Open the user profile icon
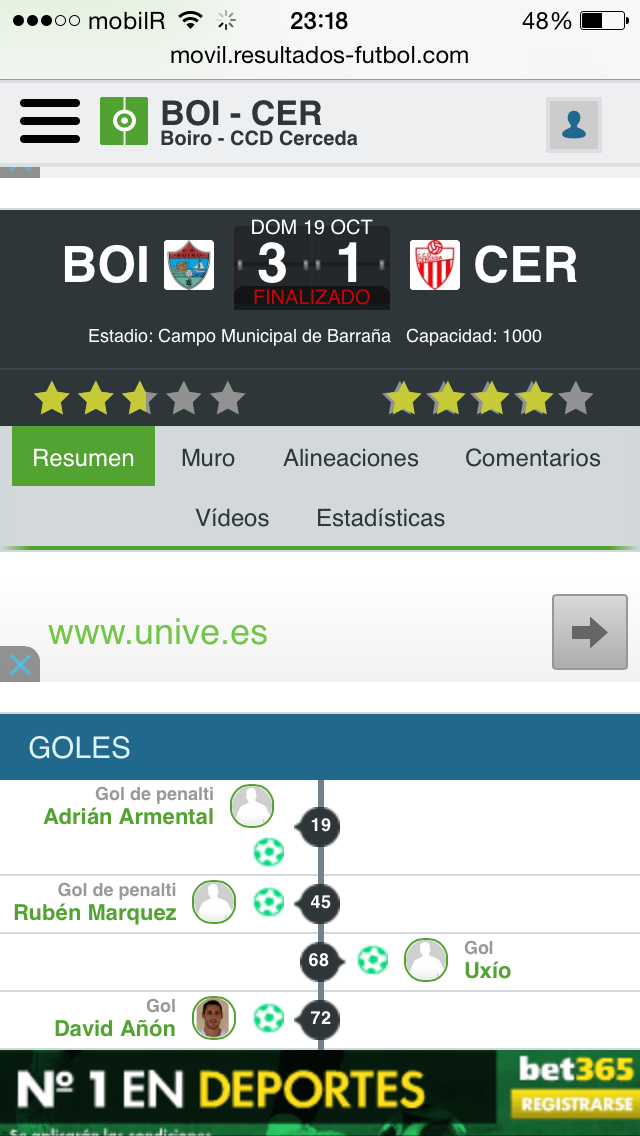The image size is (640, 1136). [x=573, y=125]
